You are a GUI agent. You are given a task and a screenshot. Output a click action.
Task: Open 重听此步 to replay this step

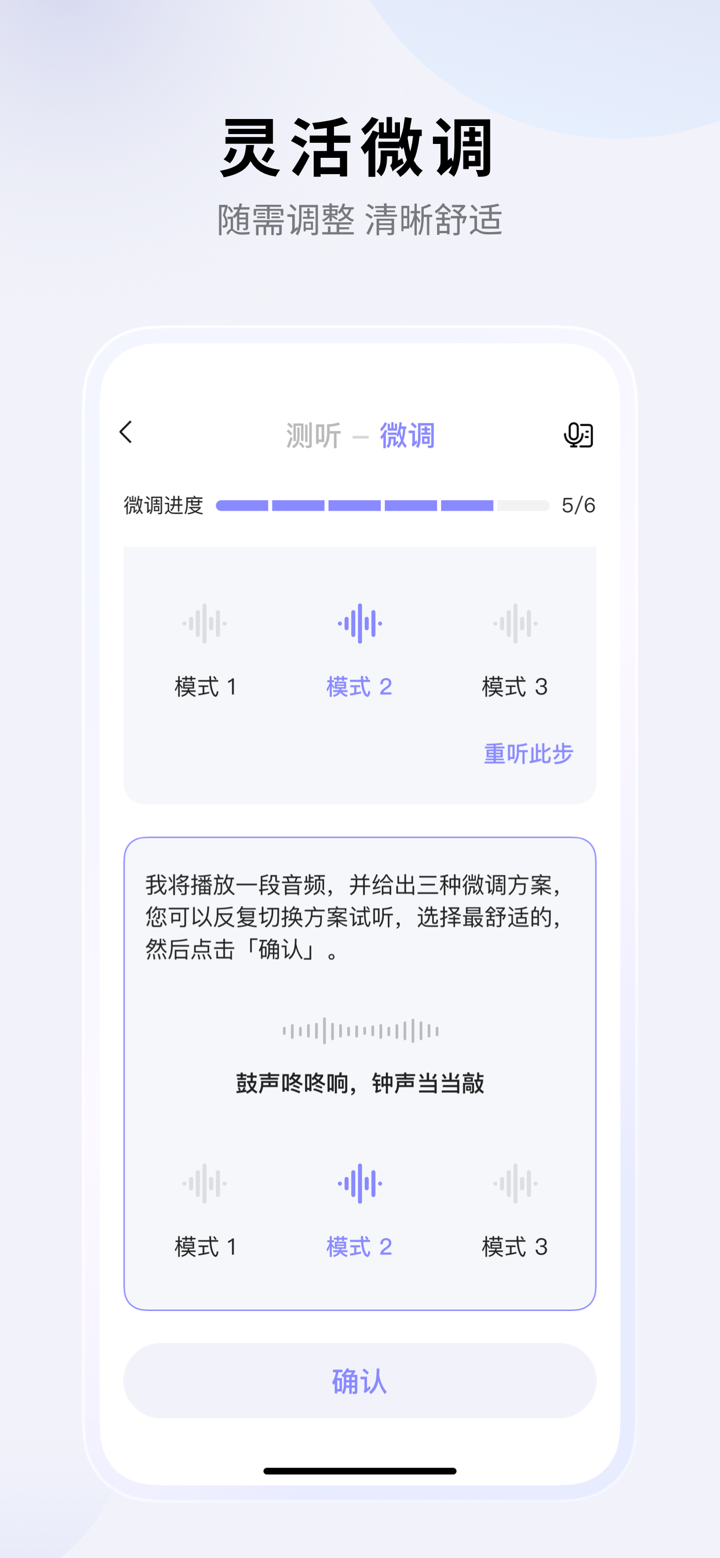pyautogui.click(x=528, y=753)
